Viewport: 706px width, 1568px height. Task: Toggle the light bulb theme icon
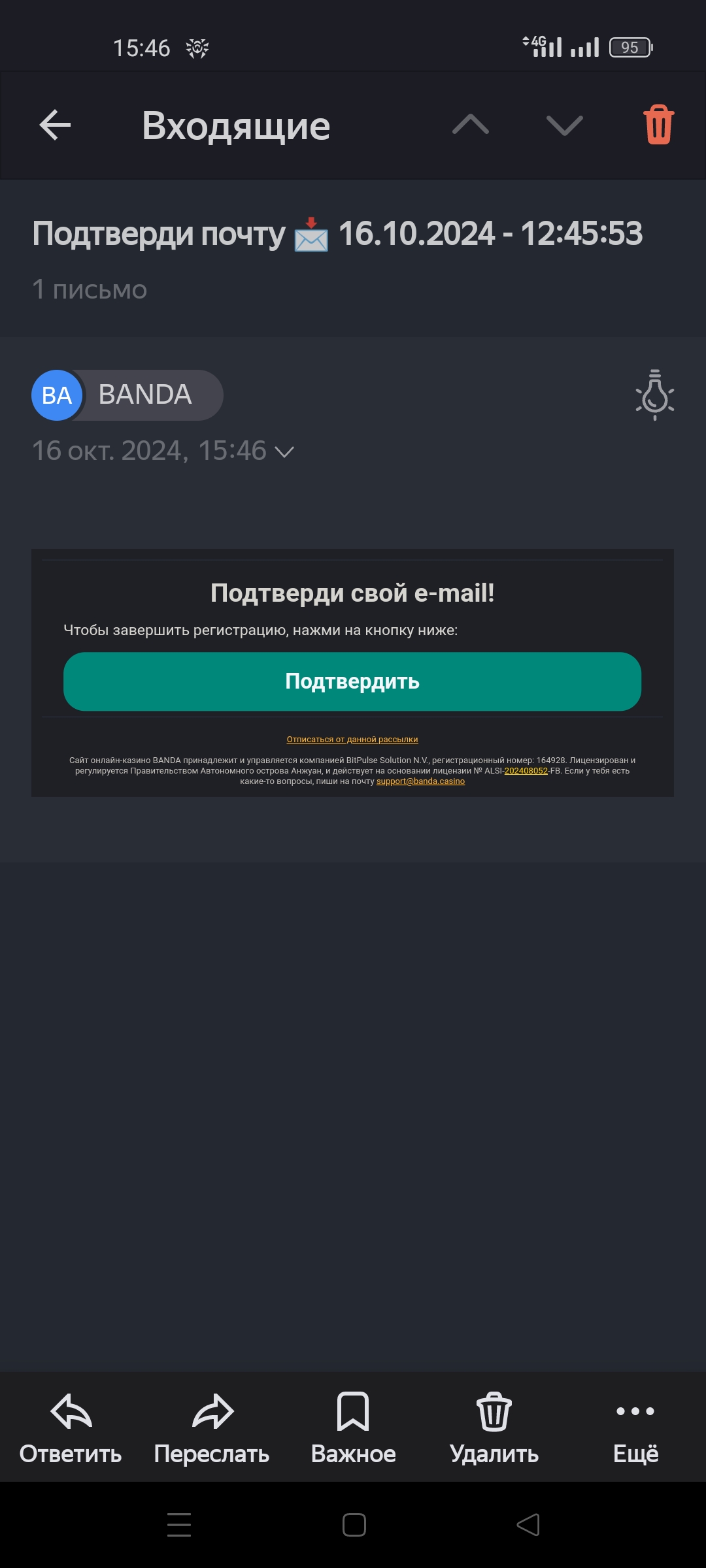coord(655,395)
